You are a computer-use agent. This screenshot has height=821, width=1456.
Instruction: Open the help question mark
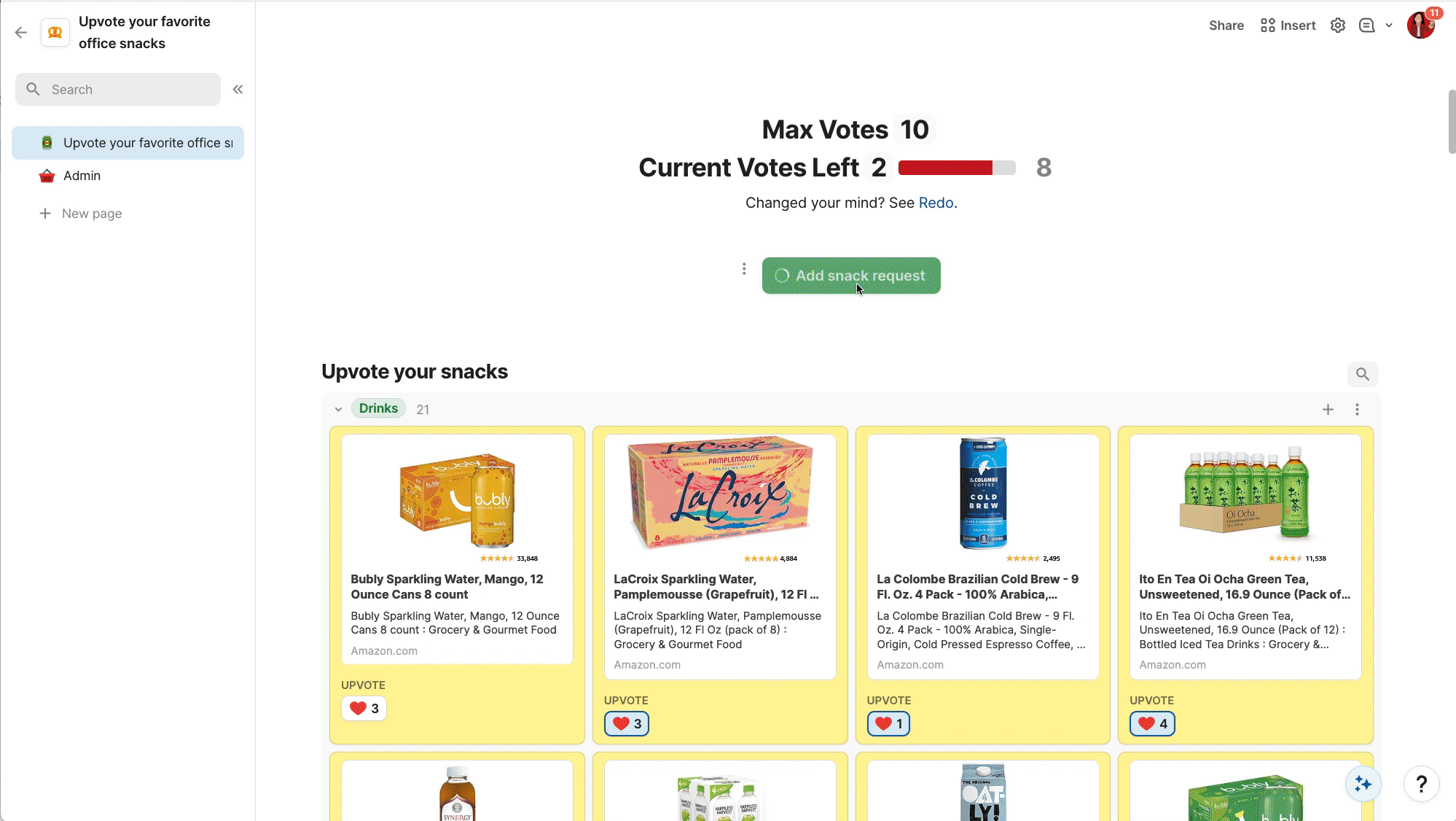tap(1420, 784)
